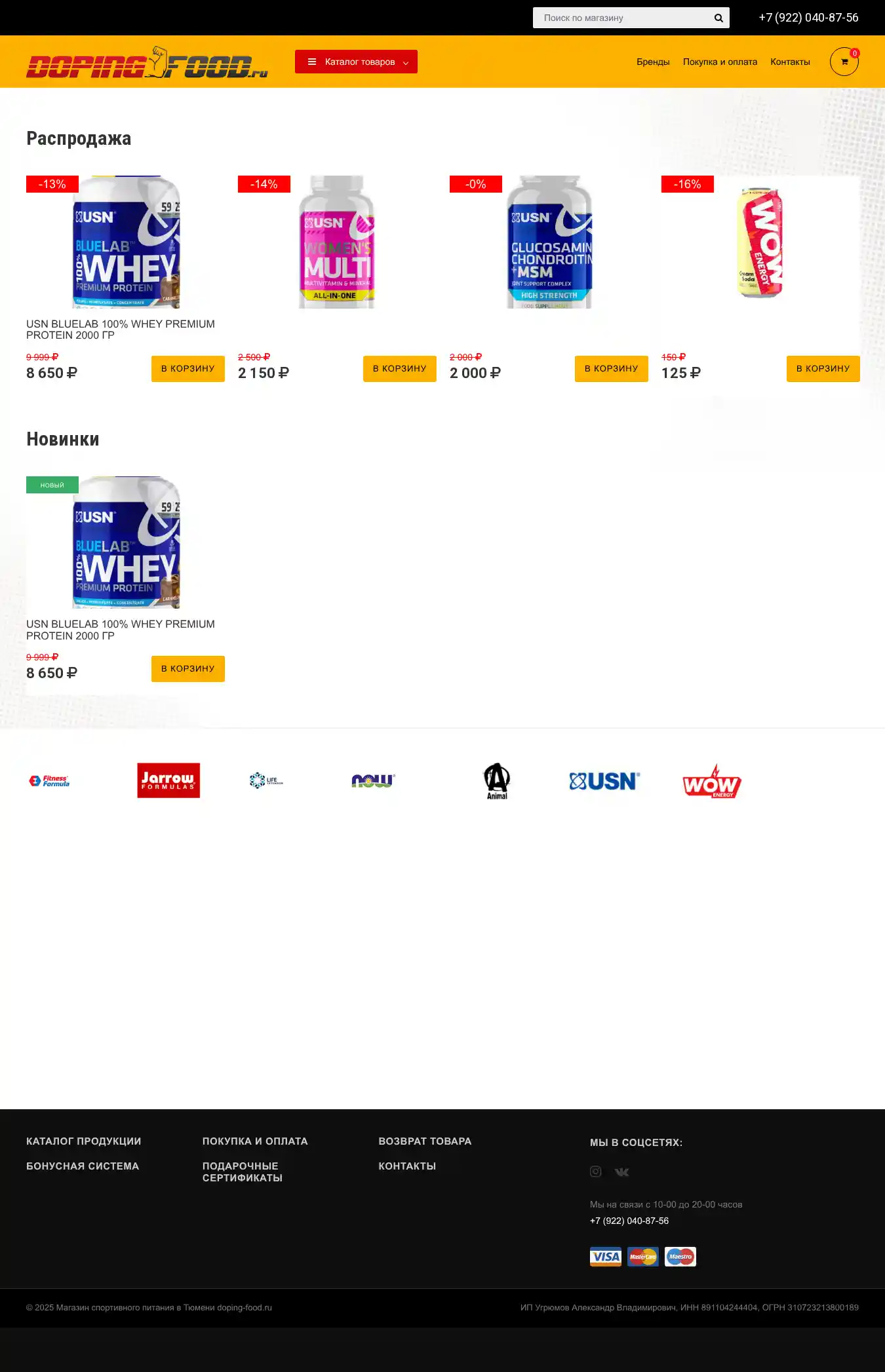Open the "Бренды" page

[x=653, y=62]
